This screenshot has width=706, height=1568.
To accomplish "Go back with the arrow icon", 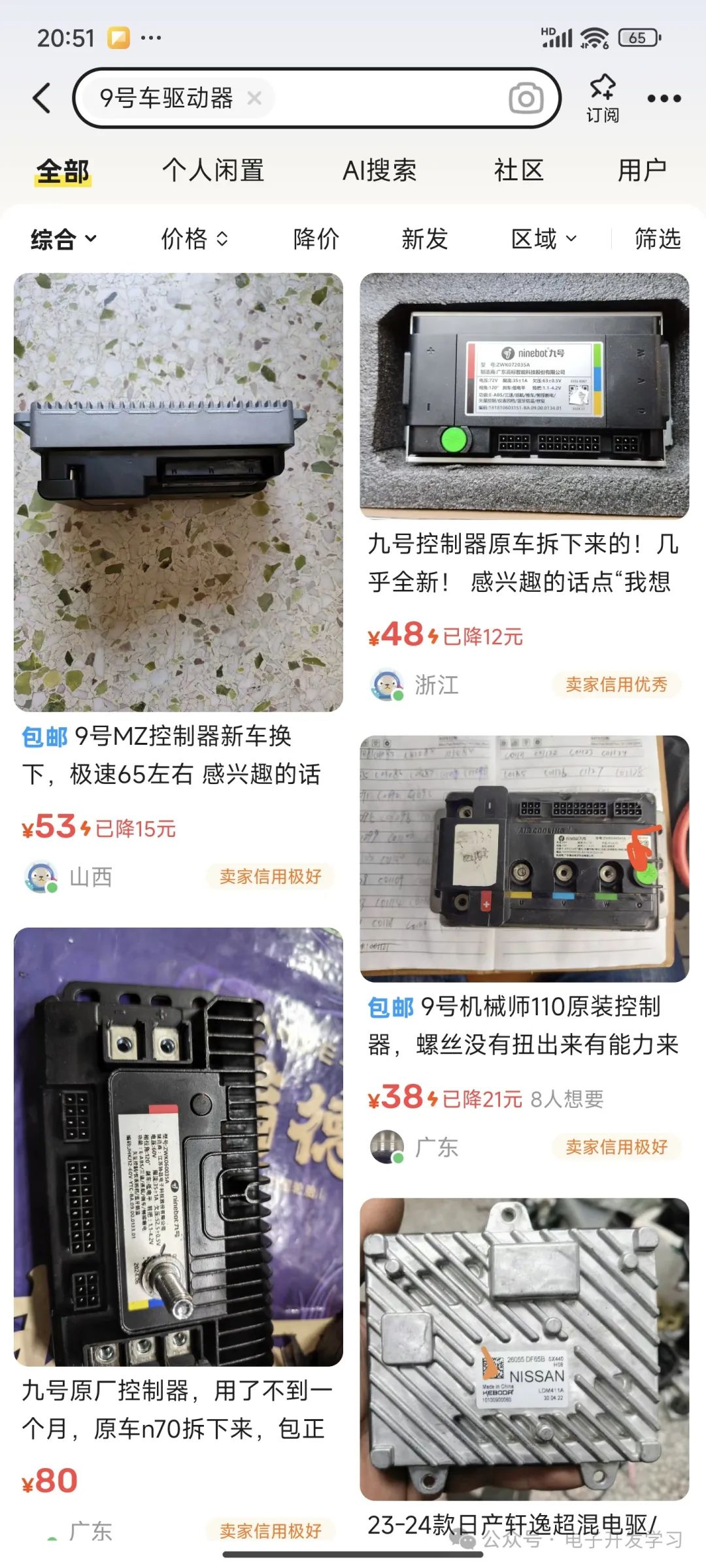I will coord(42,99).
